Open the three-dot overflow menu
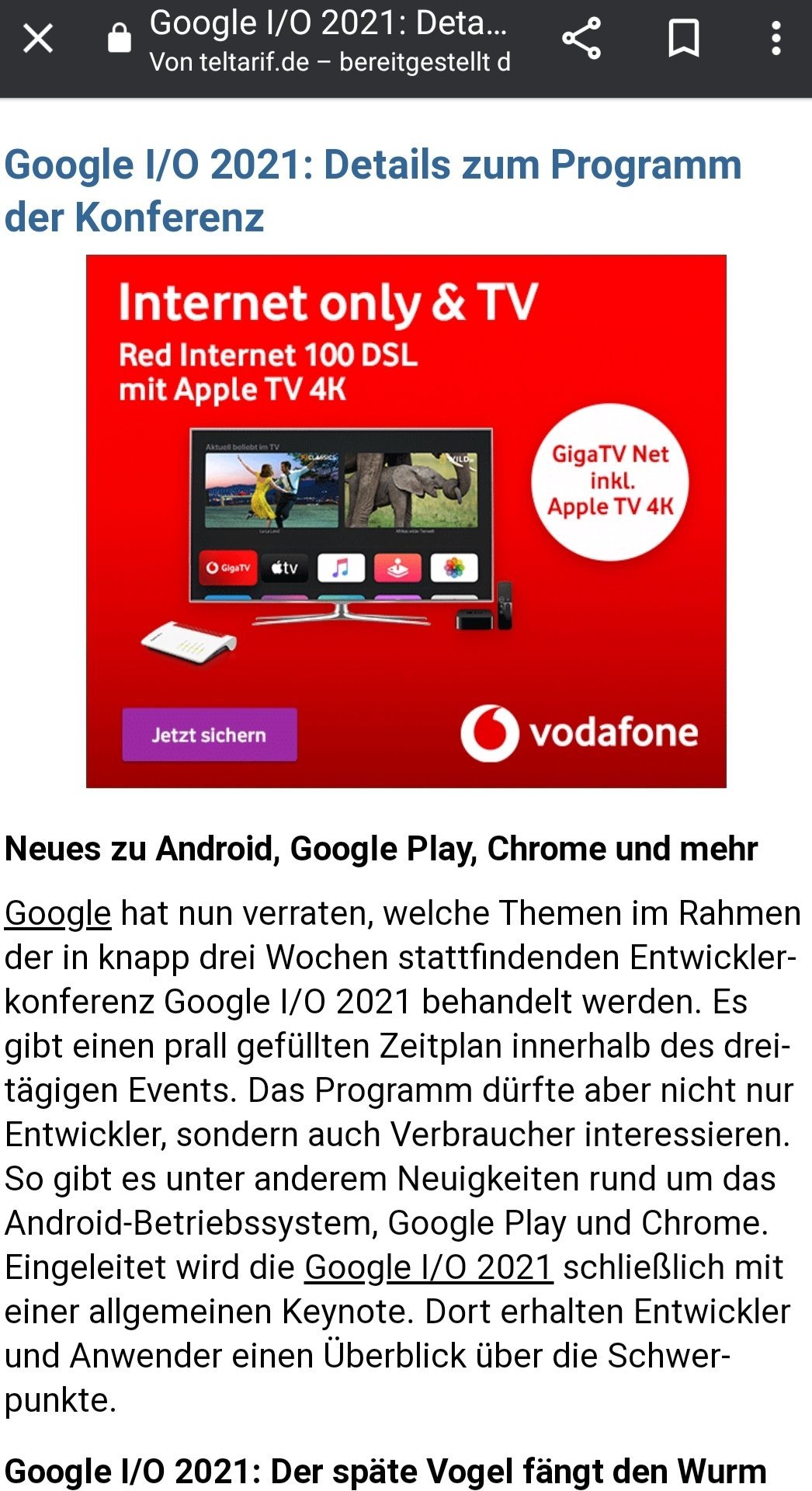 [x=776, y=38]
